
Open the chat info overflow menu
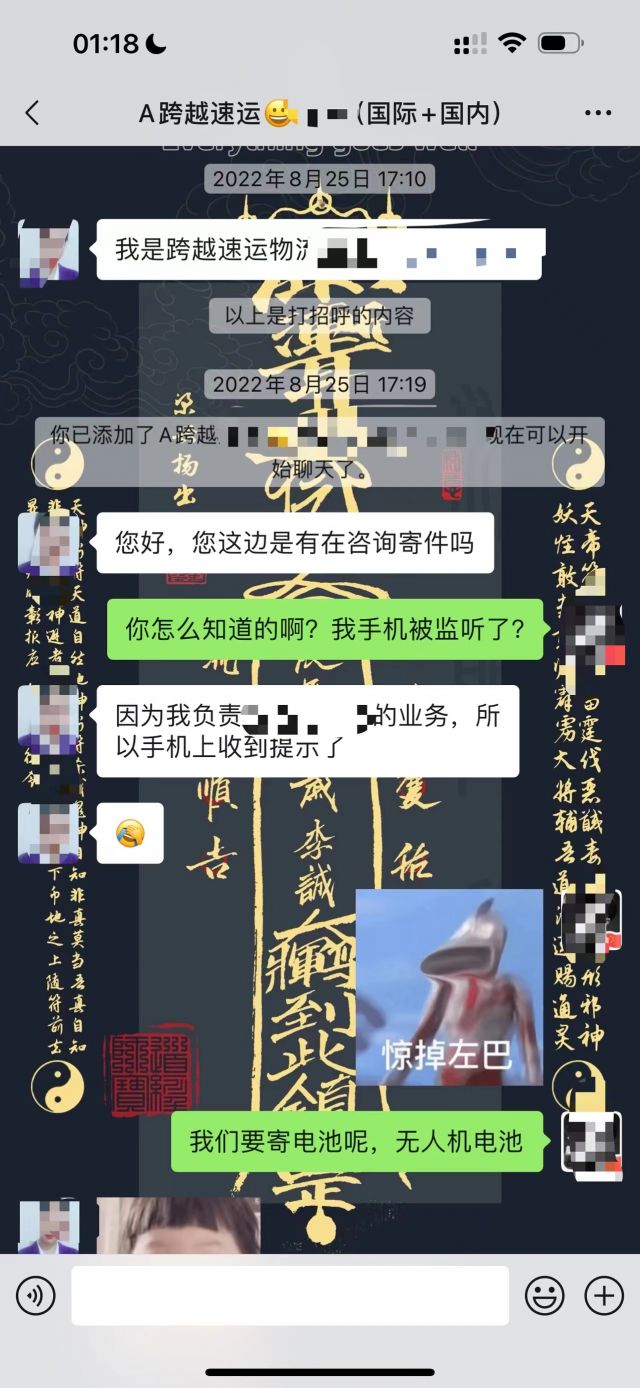[x=597, y=113]
